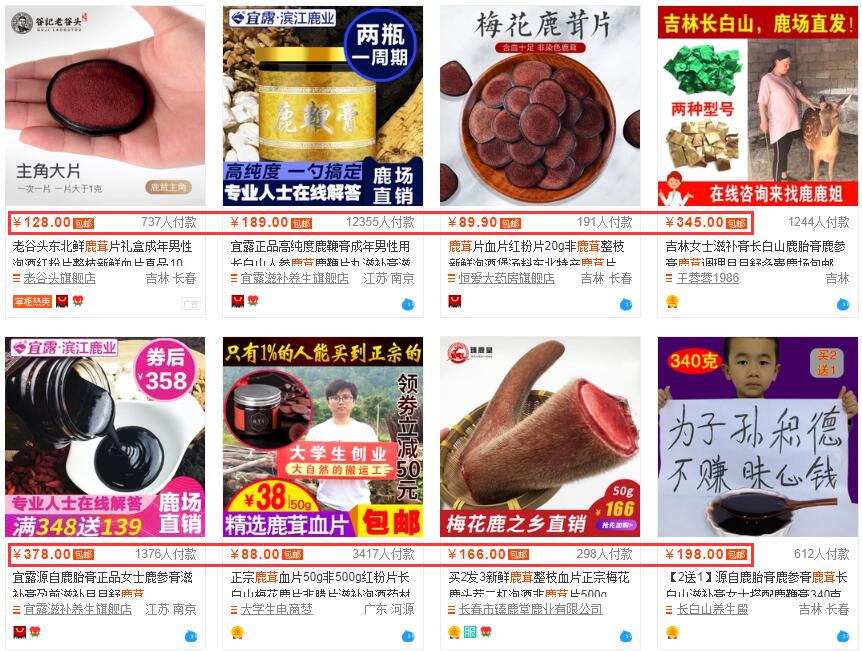
Task: Visit the 长白山养生殿 shop
Action: click(712, 609)
